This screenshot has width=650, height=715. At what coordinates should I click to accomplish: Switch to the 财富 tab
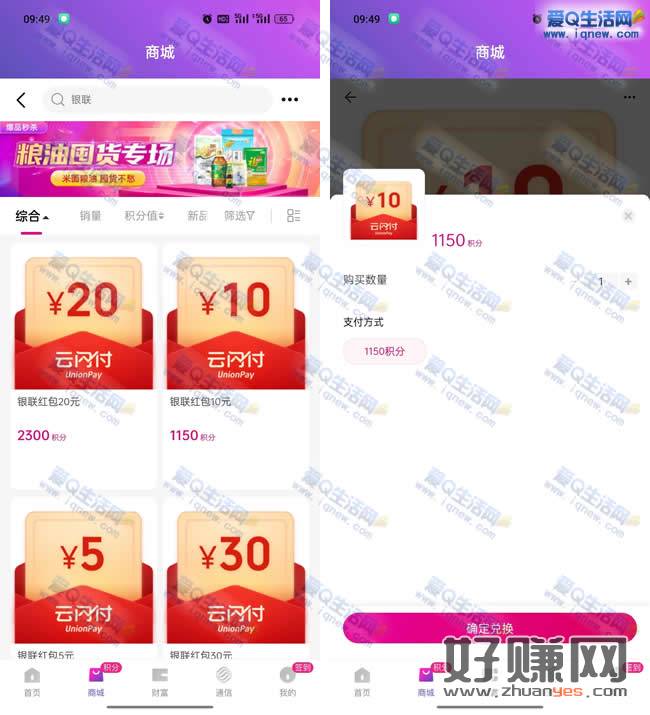(x=160, y=681)
